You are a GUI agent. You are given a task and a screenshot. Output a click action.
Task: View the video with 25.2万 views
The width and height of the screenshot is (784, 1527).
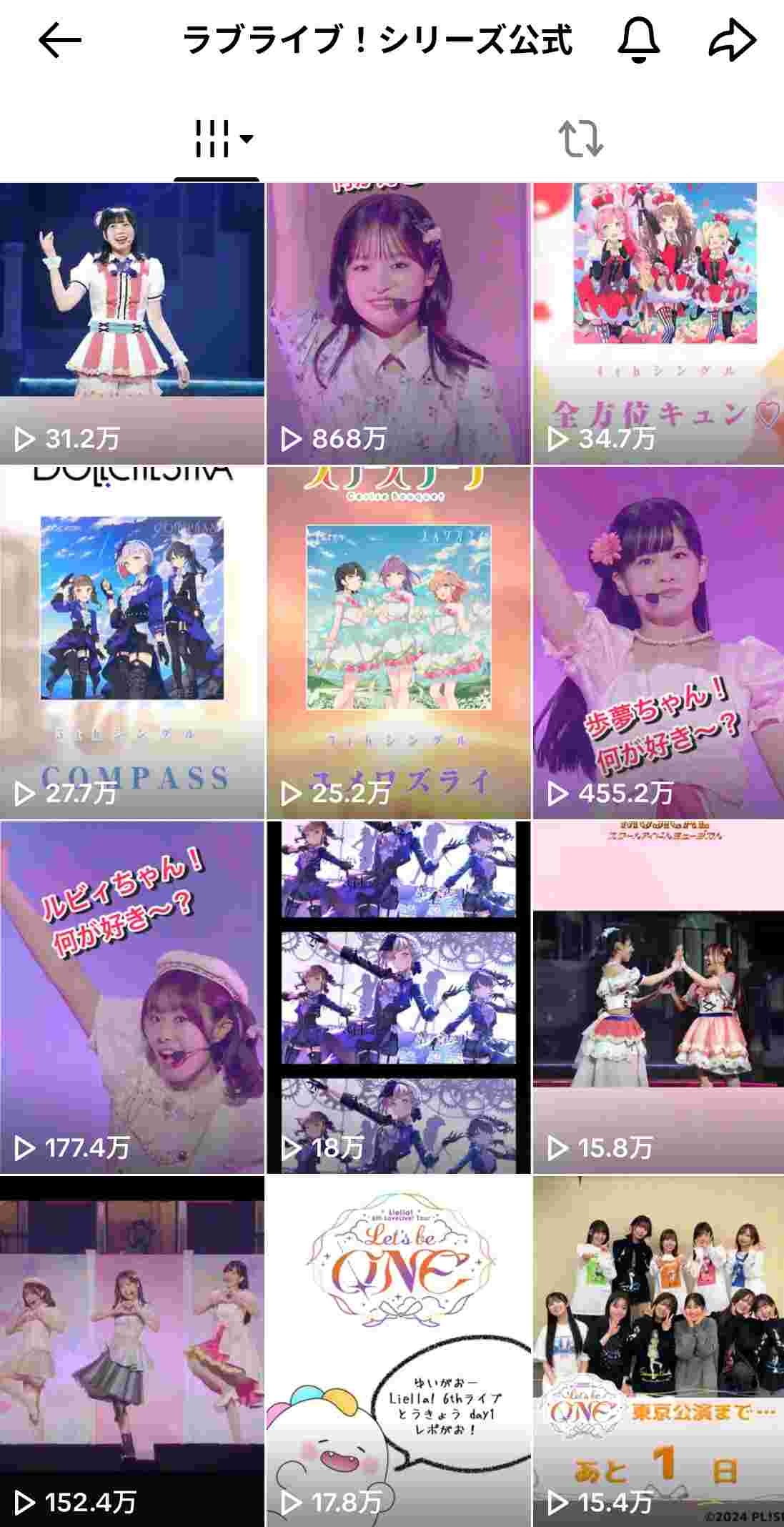click(399, 642)
